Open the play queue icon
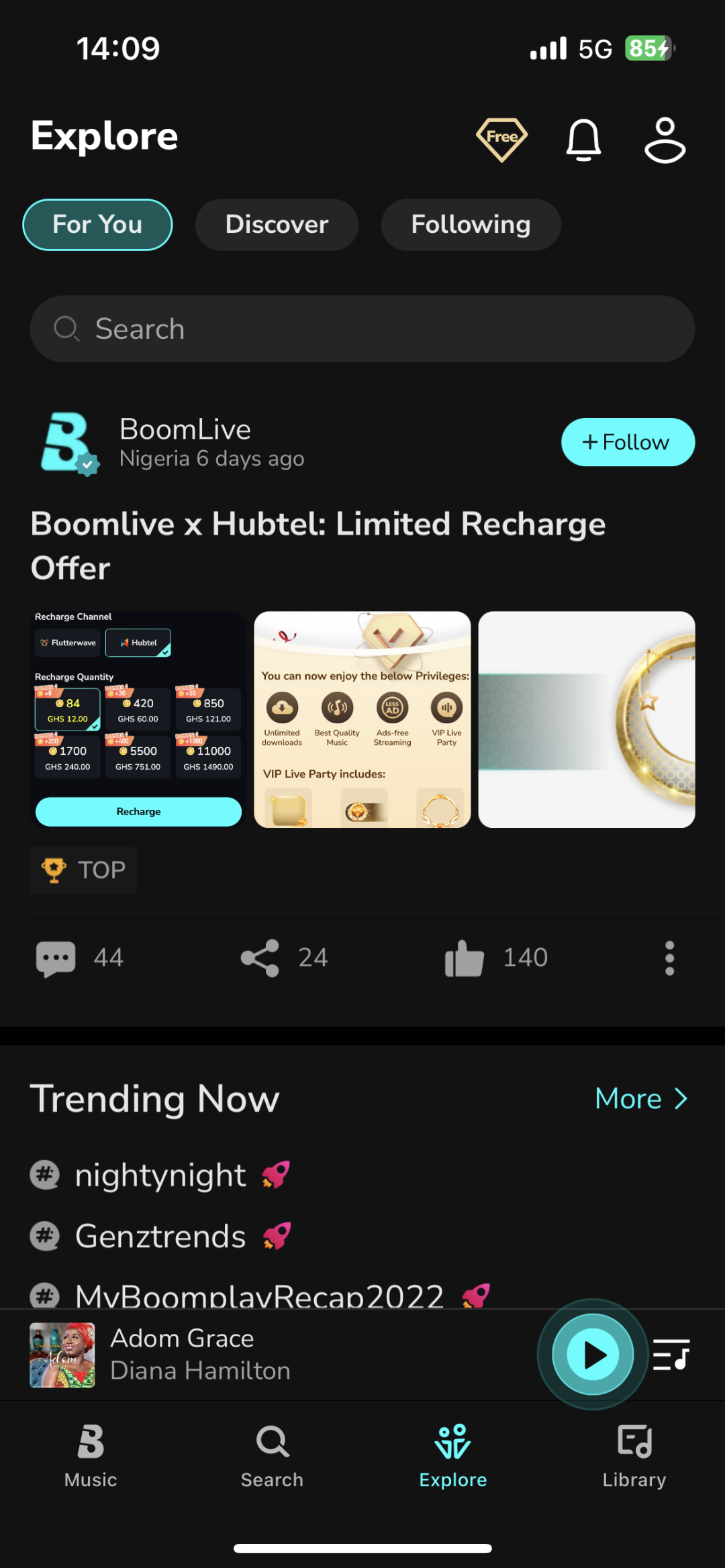Viewport: 725px width, 1568px height. point(671,1355)
